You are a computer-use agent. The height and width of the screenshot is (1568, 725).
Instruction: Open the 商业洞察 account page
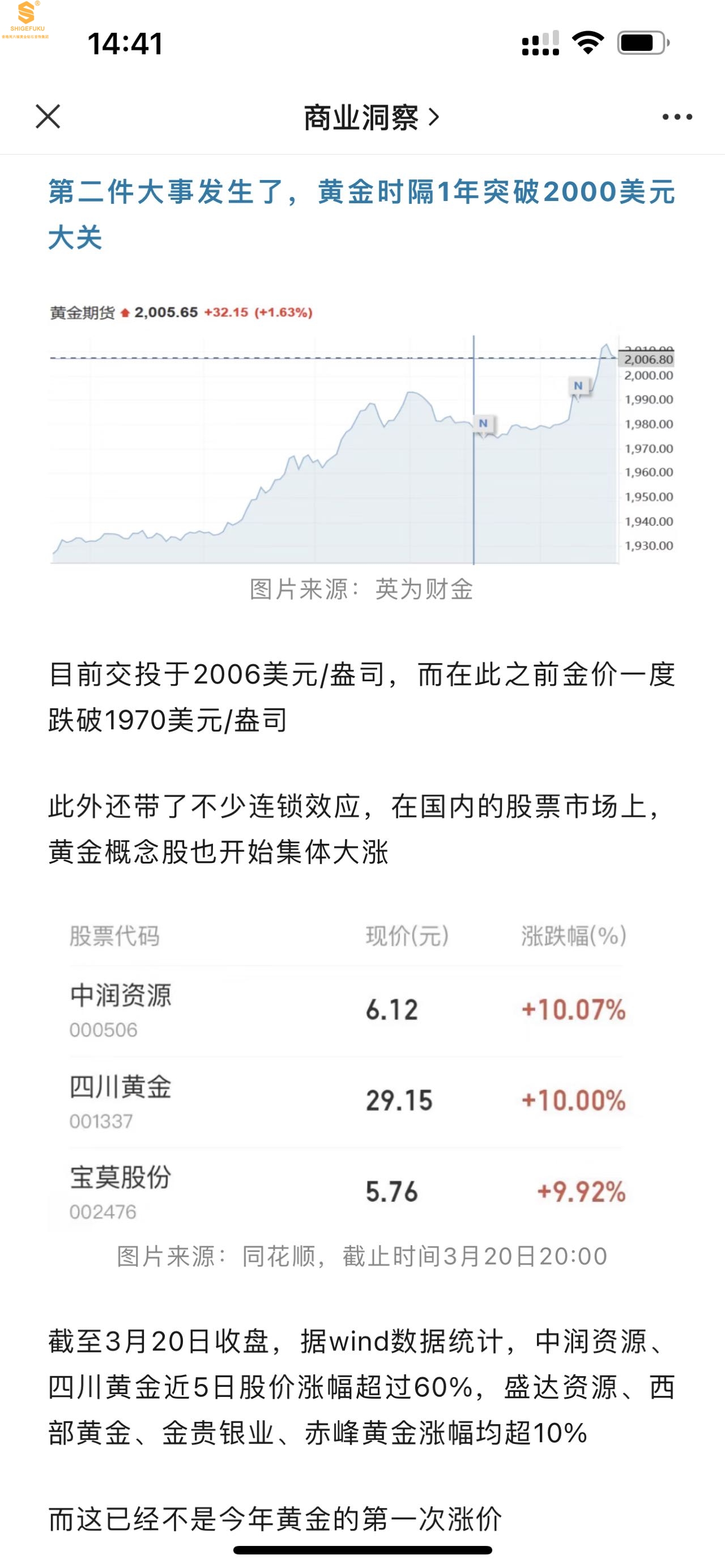[x=370, y=117]
